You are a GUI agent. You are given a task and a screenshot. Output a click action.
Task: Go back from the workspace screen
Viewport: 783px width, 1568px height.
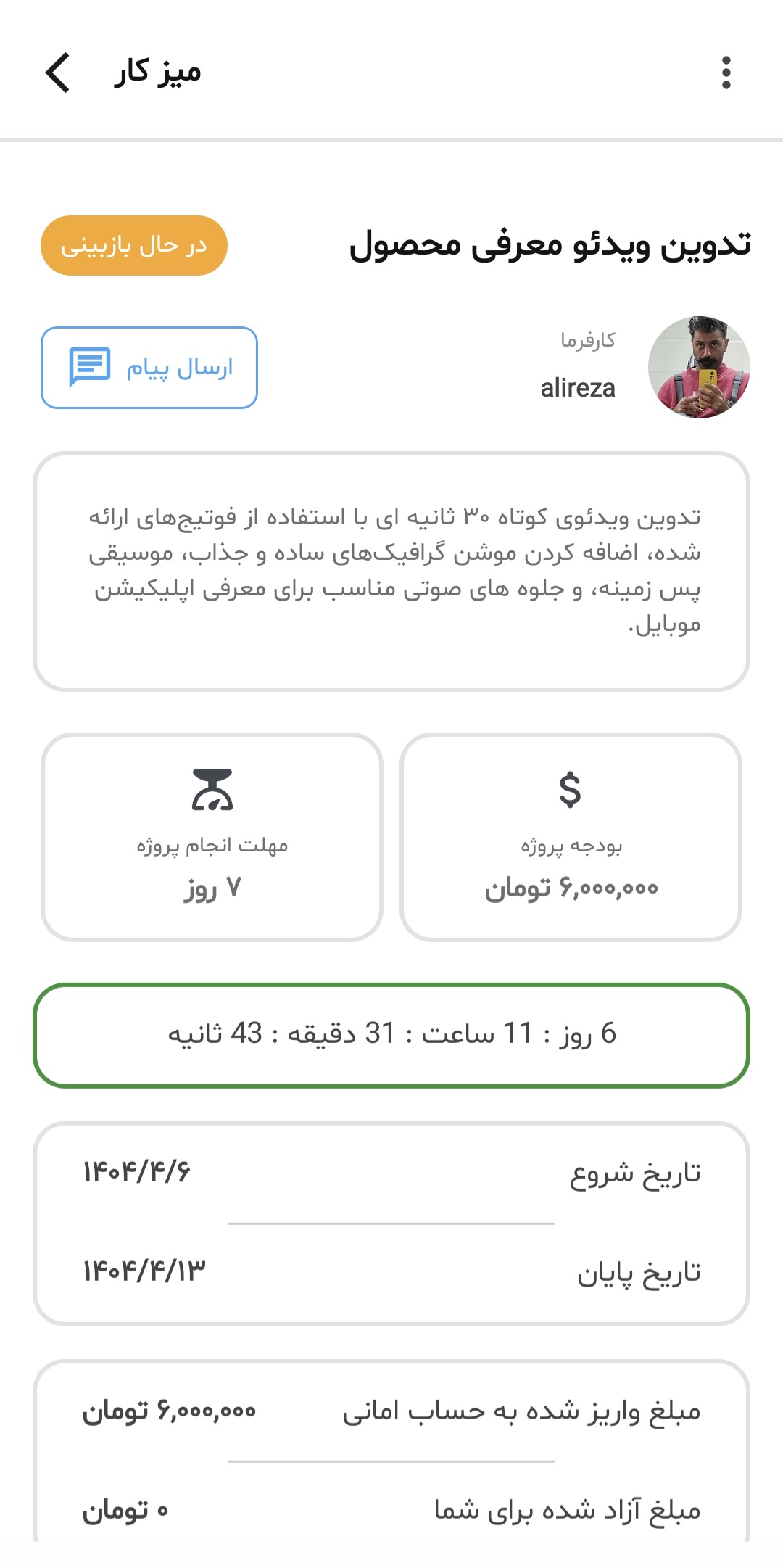coord(58,73)
